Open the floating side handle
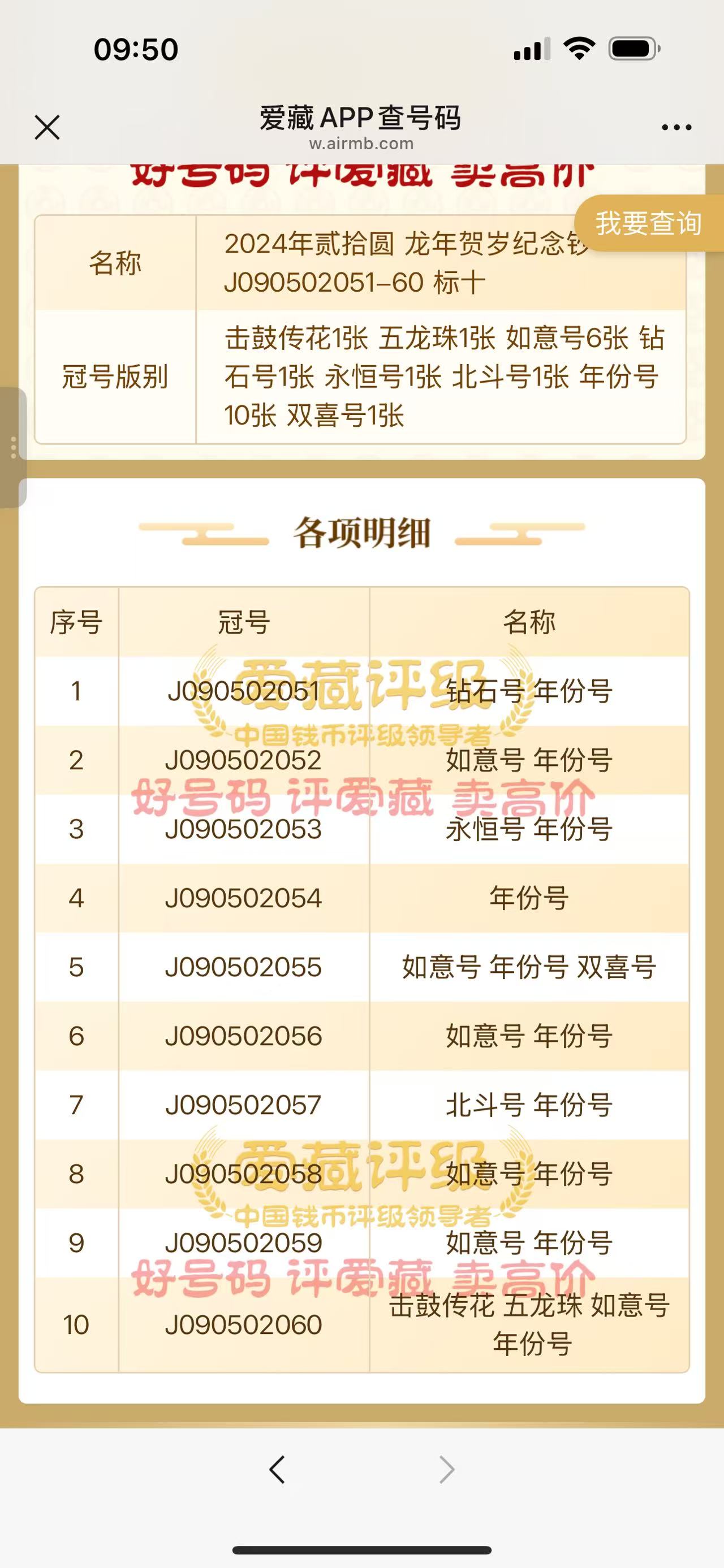This screenshot has height=1568, width=724. point(13,447)
